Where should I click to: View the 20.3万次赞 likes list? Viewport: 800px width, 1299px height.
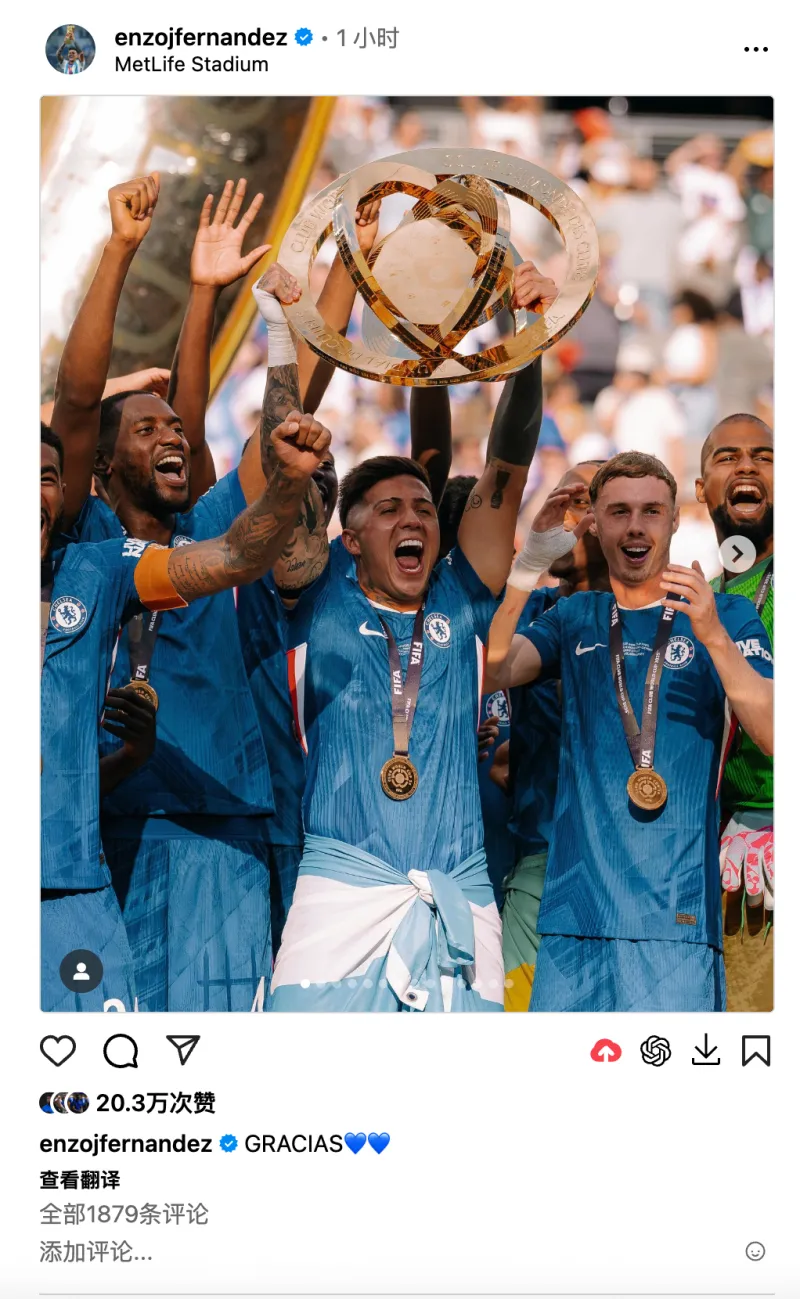point(155,1103)
